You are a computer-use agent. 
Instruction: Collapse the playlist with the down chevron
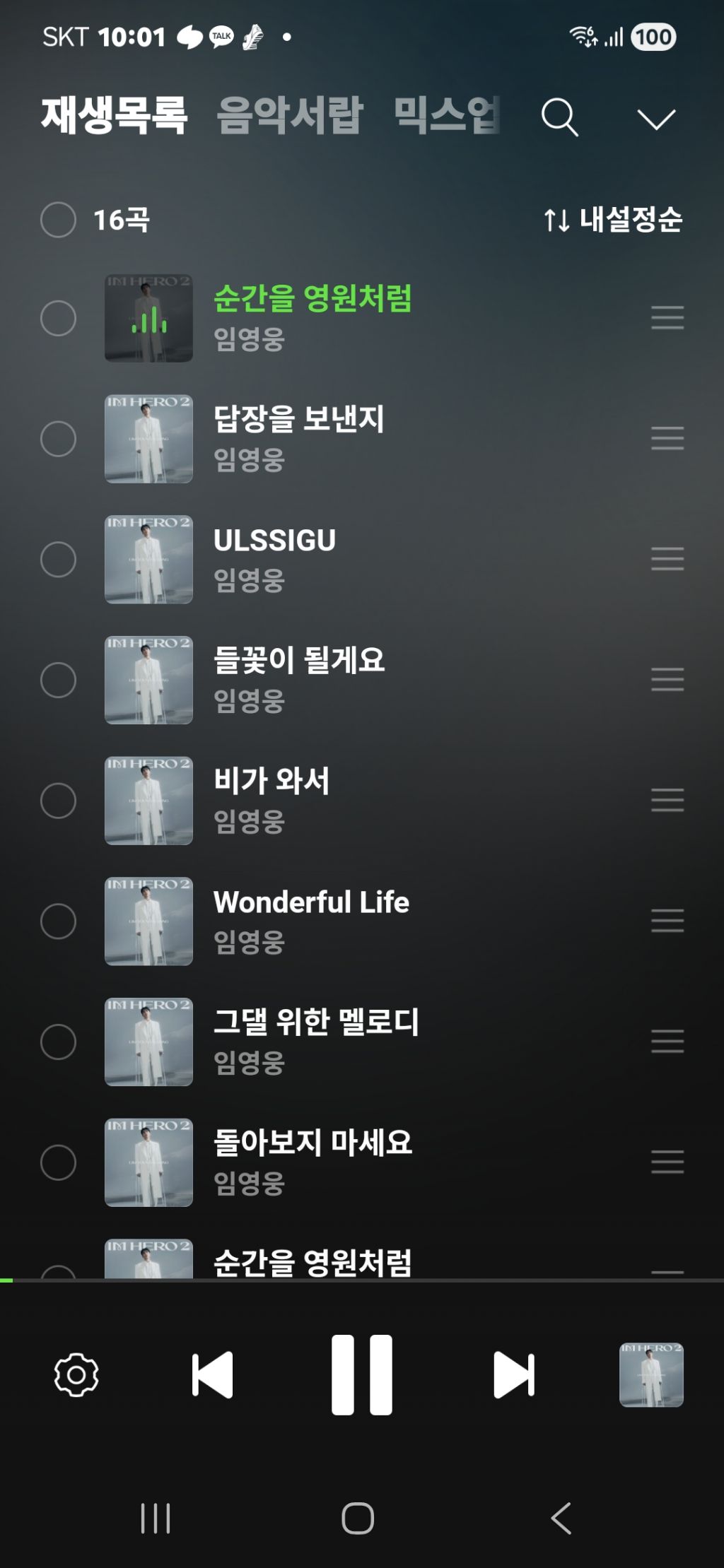(656, 119)
